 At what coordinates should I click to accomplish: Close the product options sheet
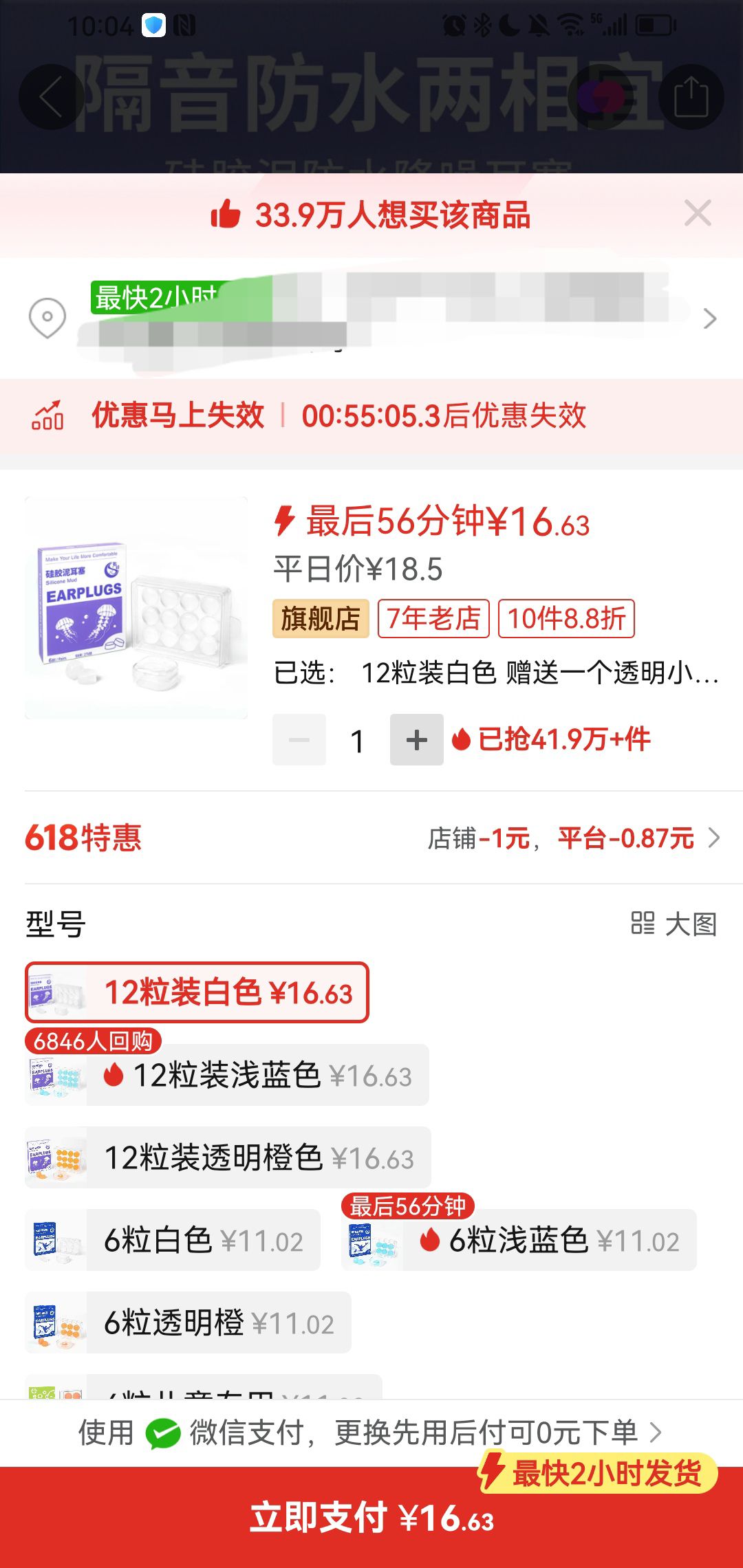tap(698, 213)
